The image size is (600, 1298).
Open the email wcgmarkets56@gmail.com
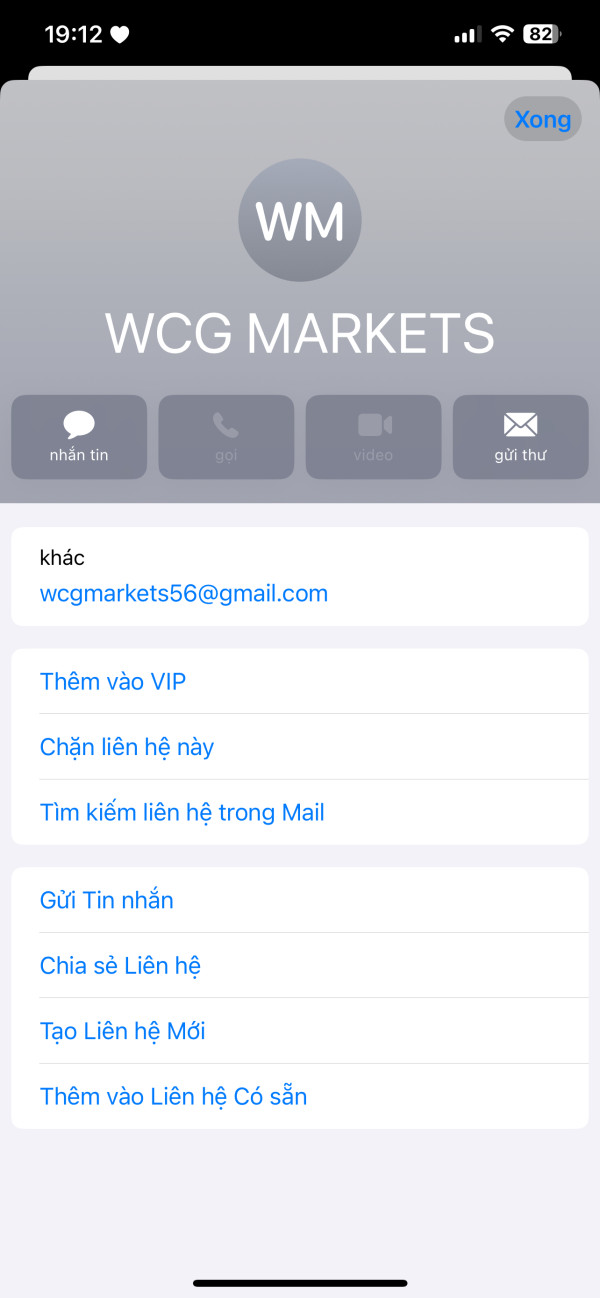(x=184, y=593)
